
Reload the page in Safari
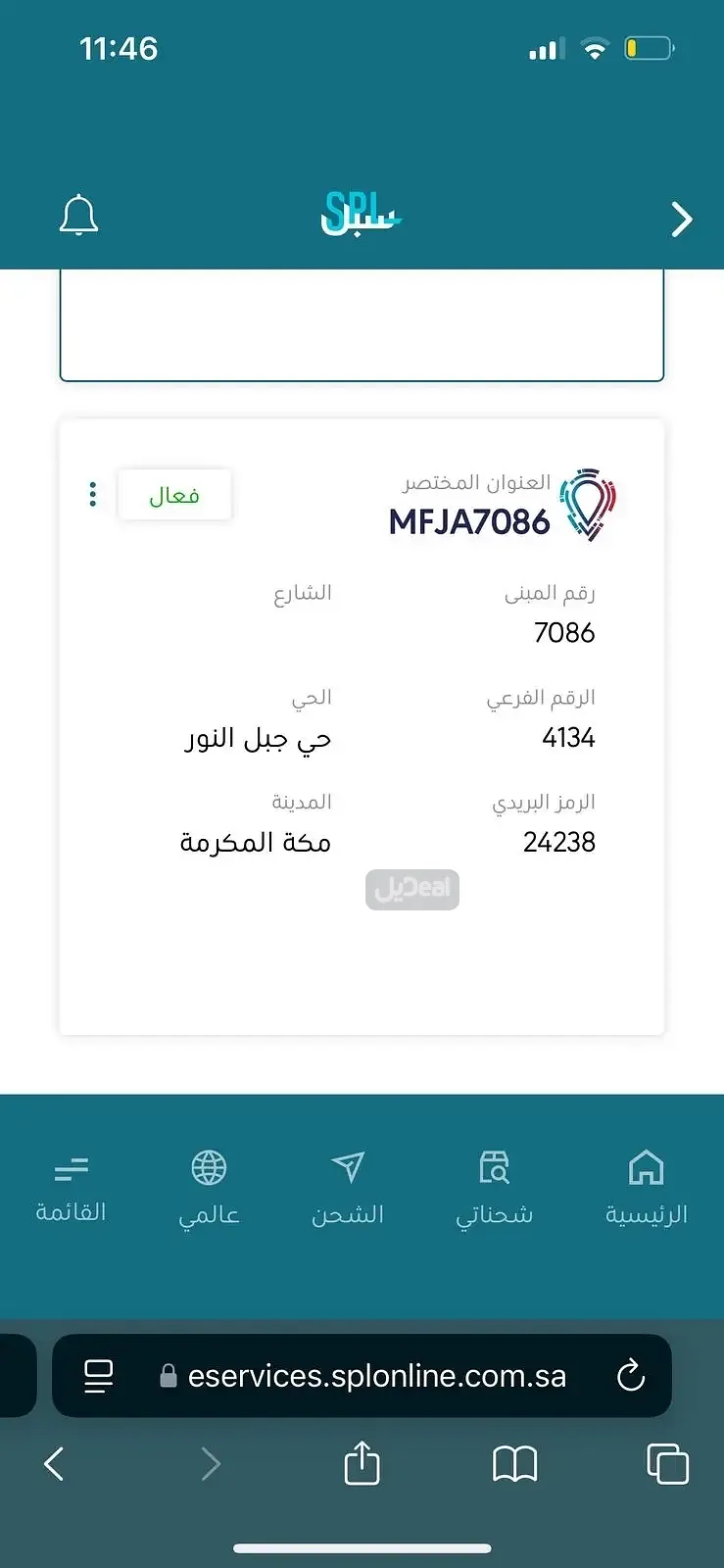[x=631, y=1375]
